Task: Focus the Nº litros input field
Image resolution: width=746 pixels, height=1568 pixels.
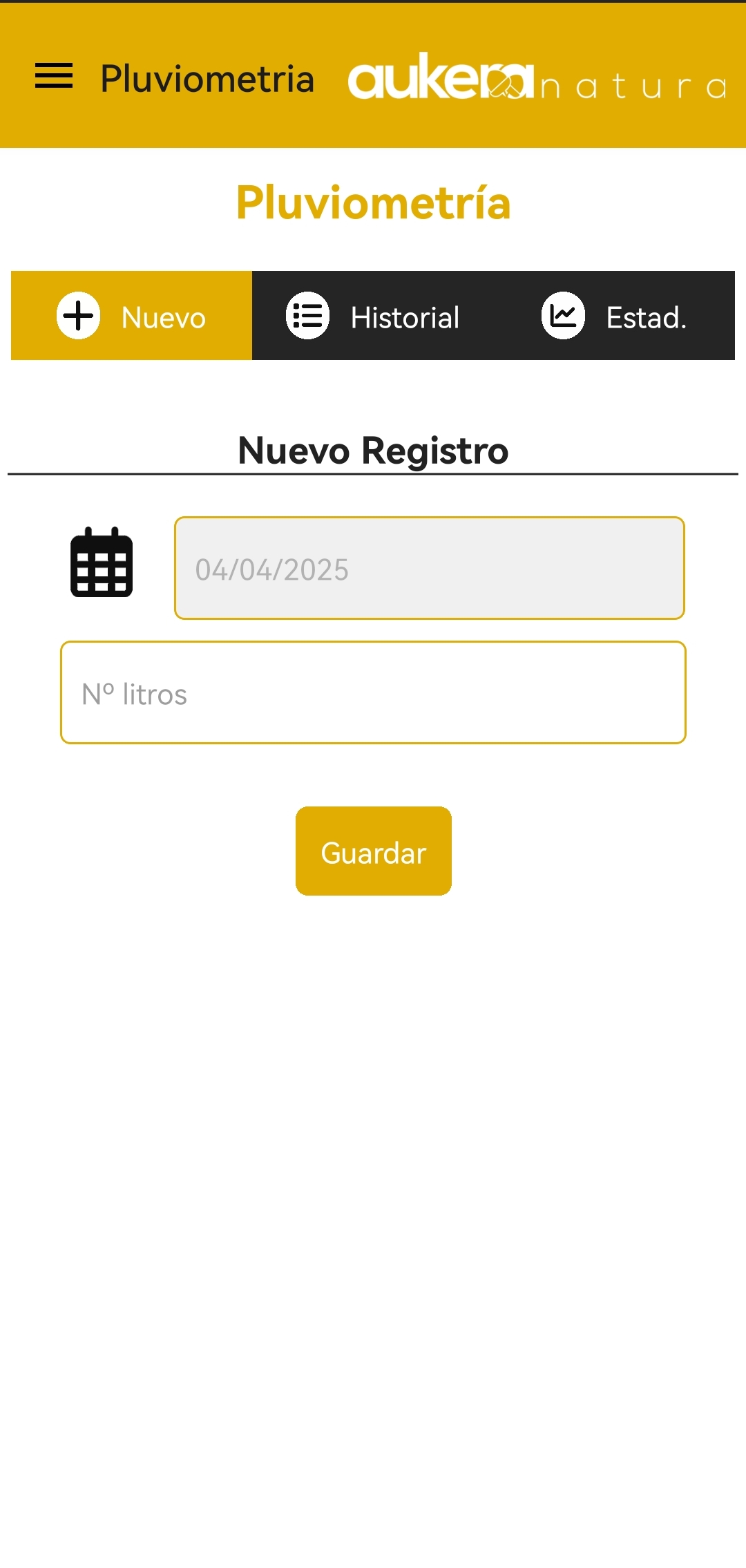Action: coord(373,693)
